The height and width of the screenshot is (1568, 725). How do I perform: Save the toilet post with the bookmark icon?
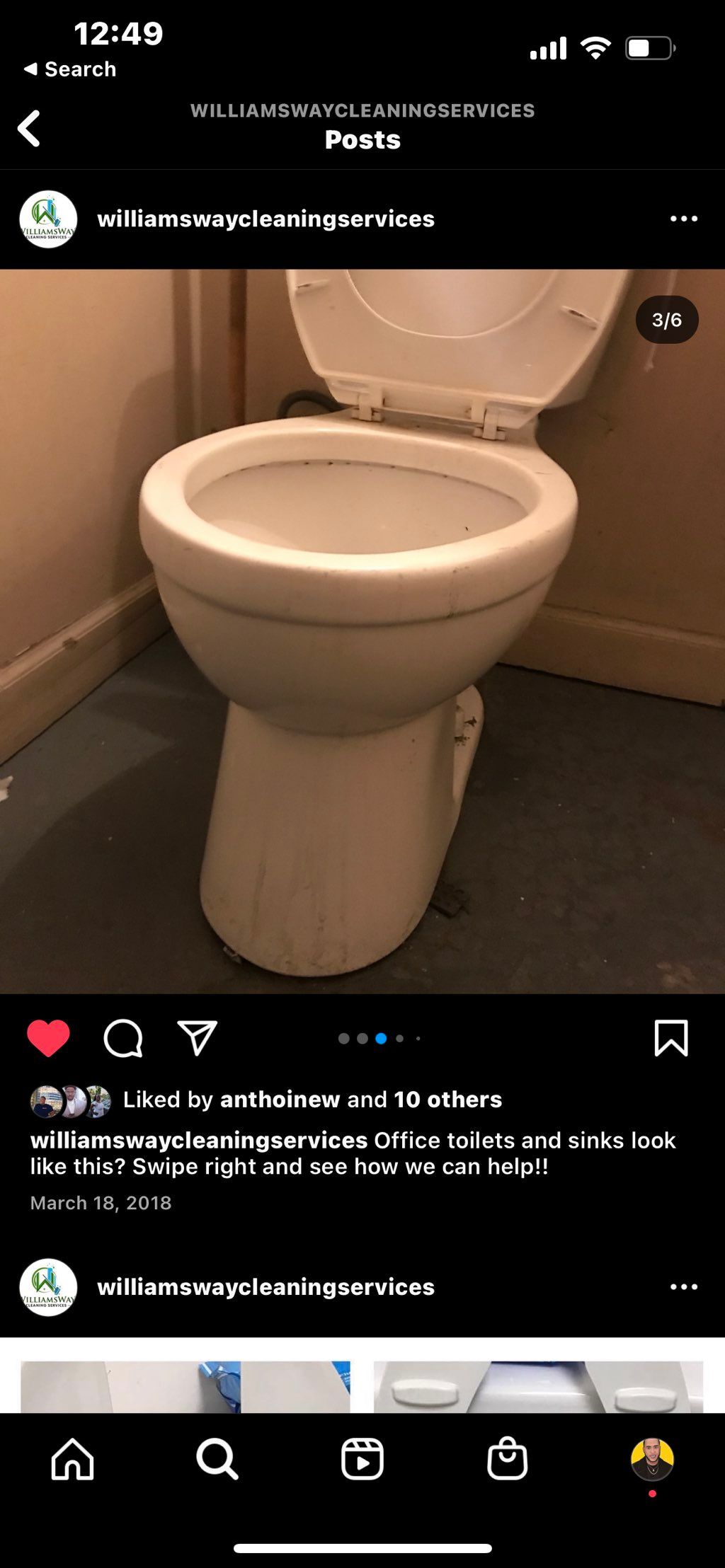point(670,1039)
